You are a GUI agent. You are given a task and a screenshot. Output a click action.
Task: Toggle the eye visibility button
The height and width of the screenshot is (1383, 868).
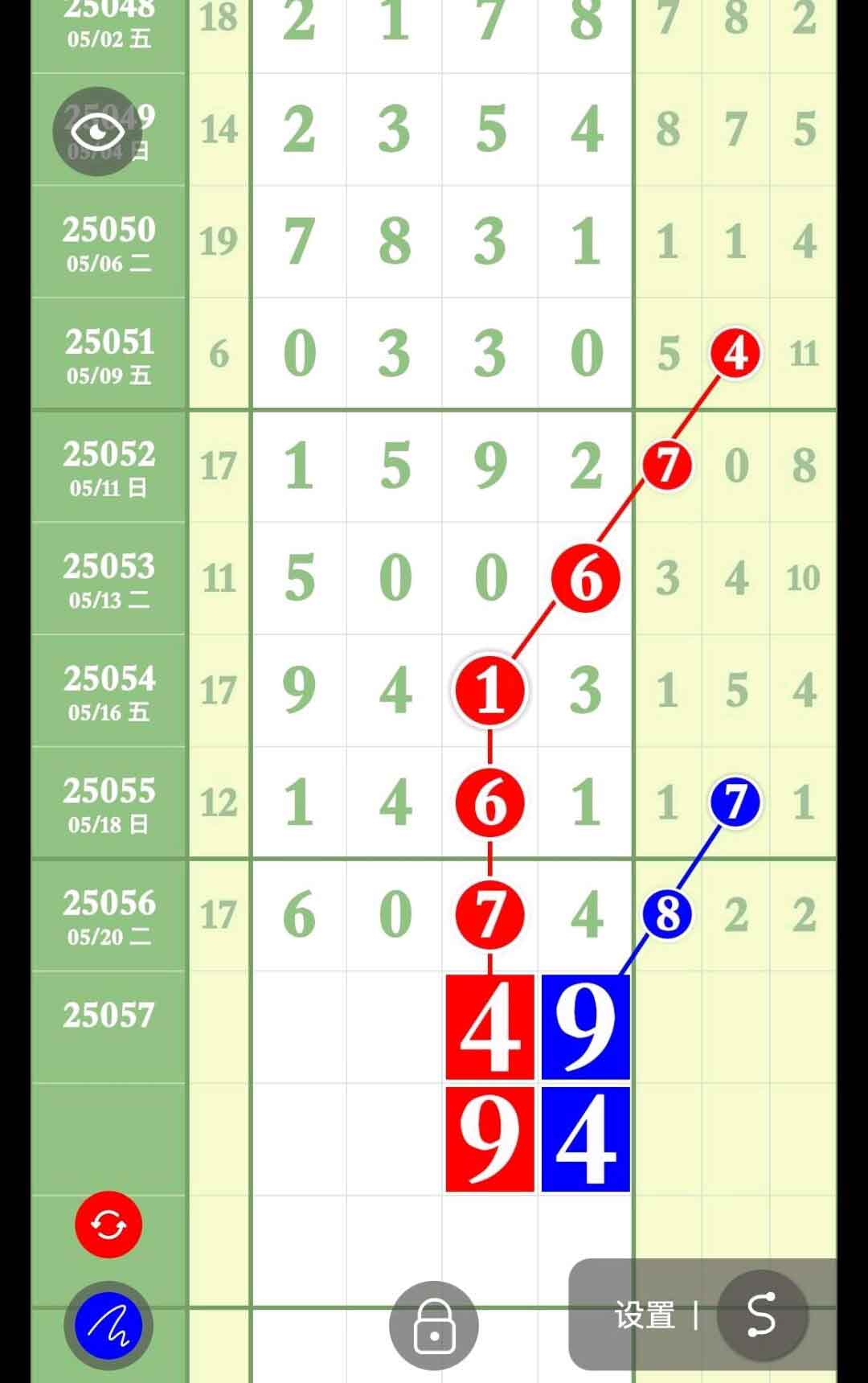[x=97, y=131]
